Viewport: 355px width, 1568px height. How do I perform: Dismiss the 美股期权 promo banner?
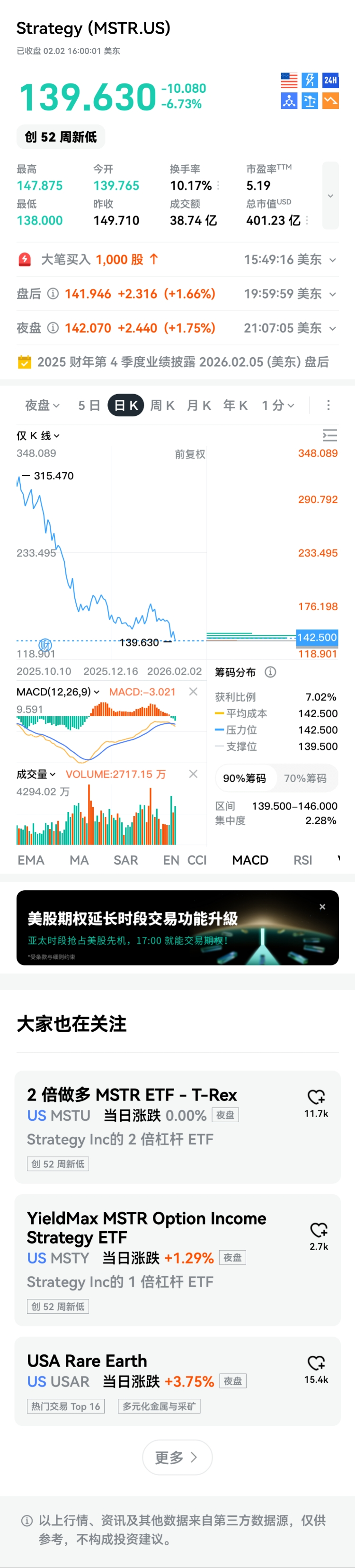(x=322, y=907)
